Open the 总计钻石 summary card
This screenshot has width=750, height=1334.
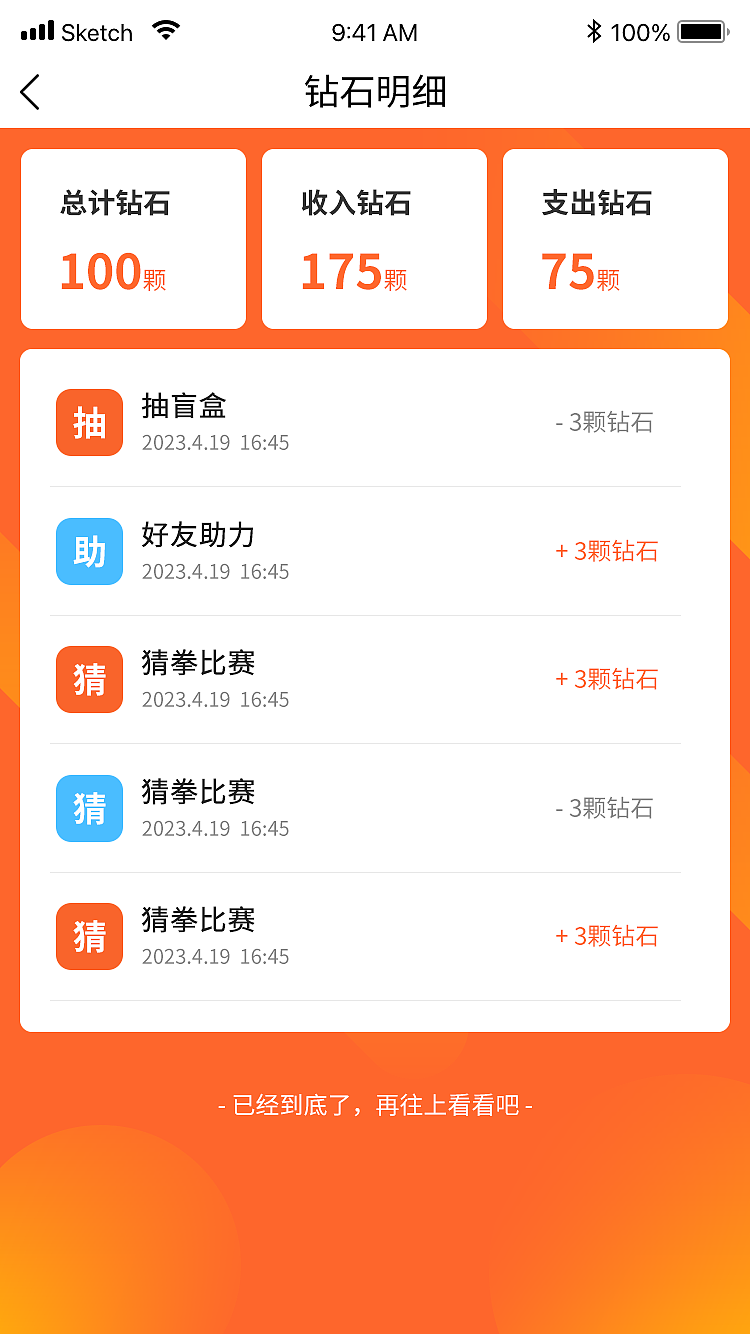click(133, 239)
